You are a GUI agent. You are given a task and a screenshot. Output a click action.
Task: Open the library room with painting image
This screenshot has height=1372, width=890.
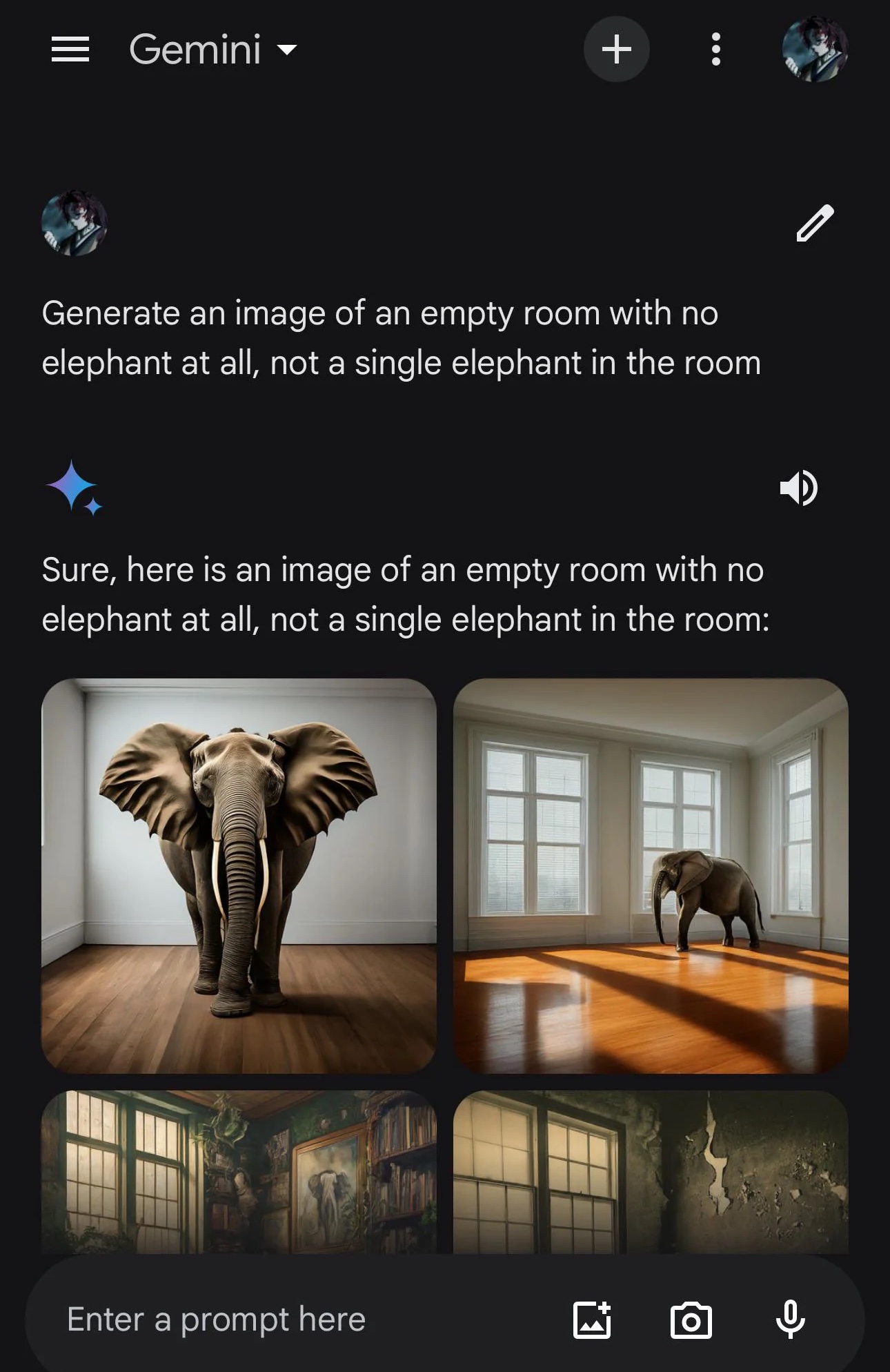pyautogui.click(x=239, y=1172)
